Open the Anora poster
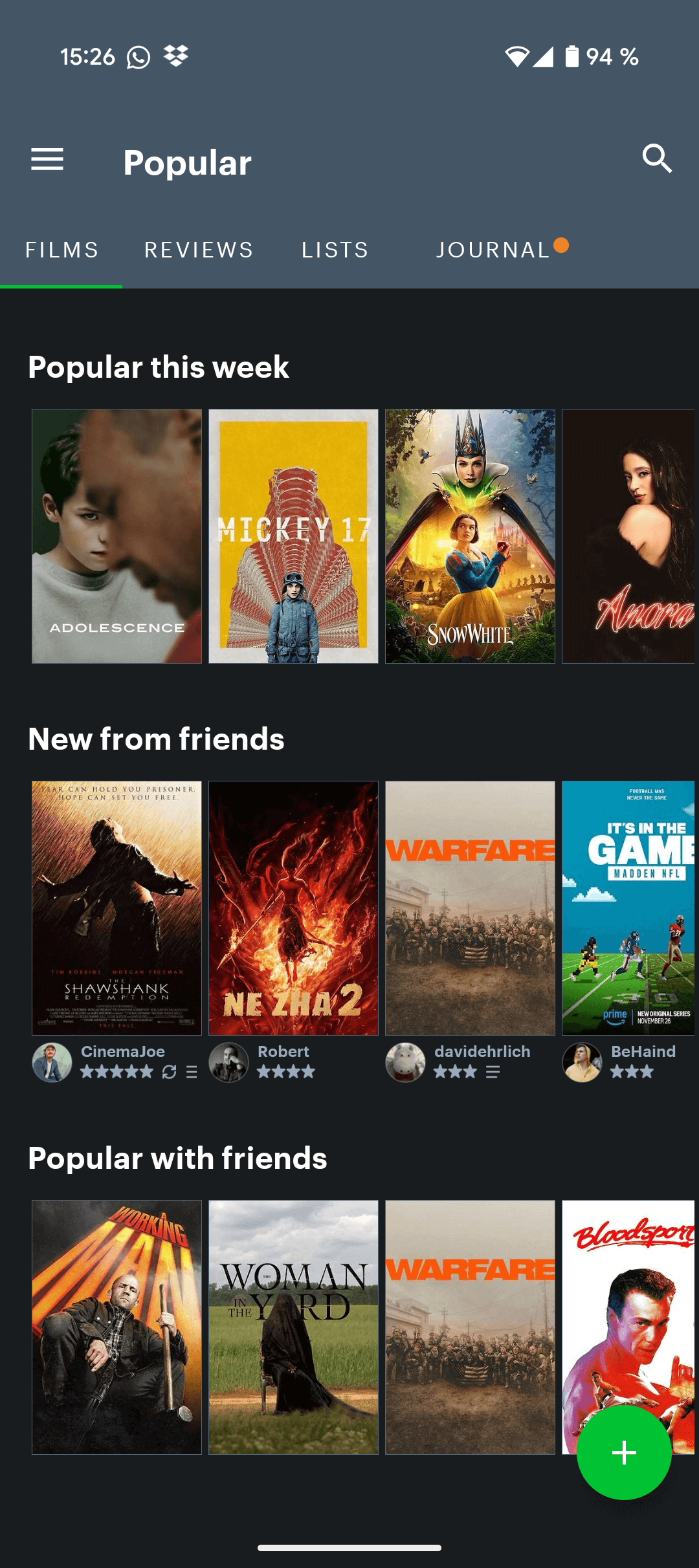Image resolution: width=699 pixels, height=1568 pixels. [628, 536]
